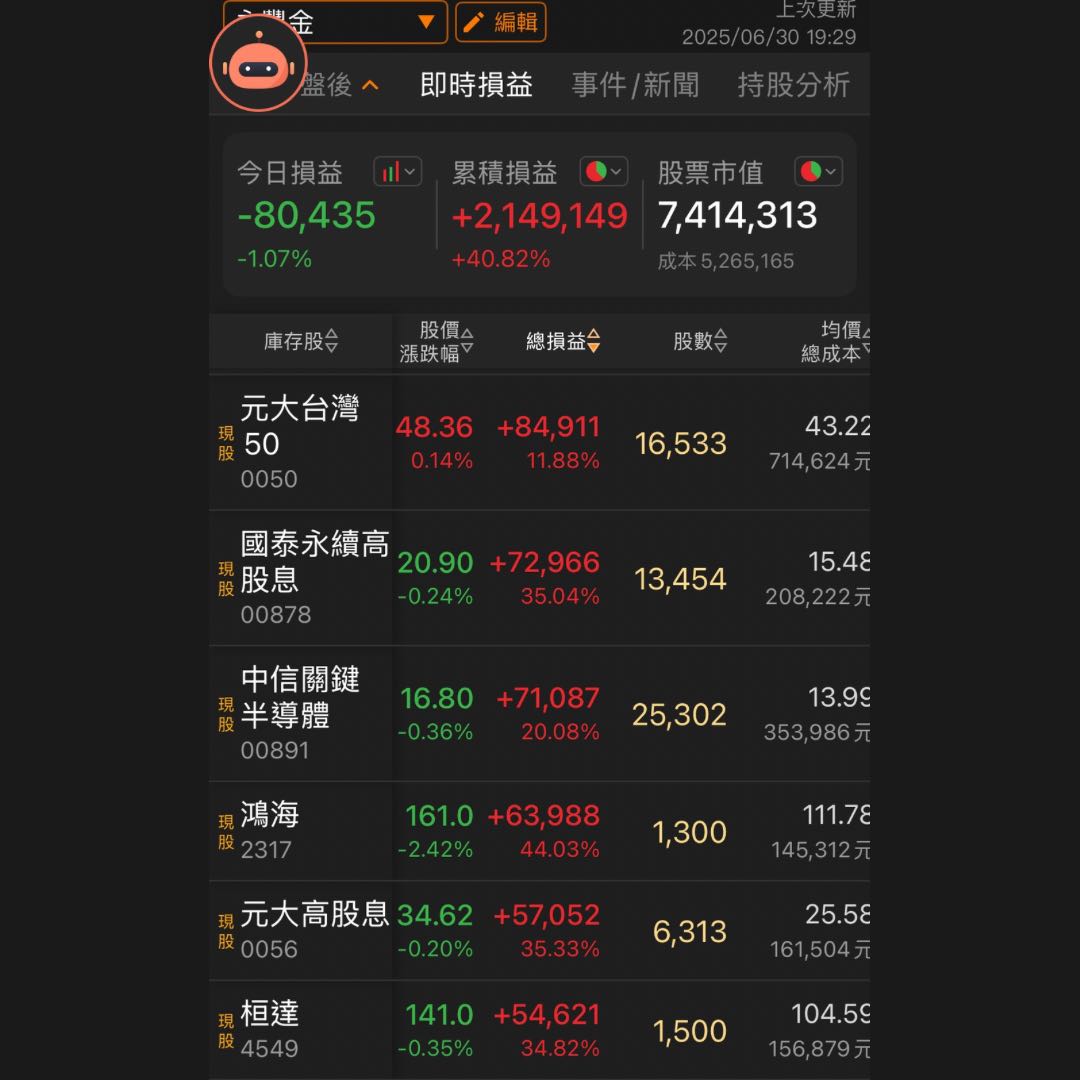Switch to the 即時損益 tab
The image size is (1080, 1080).
pyautogui.click(x=476, y=86)
